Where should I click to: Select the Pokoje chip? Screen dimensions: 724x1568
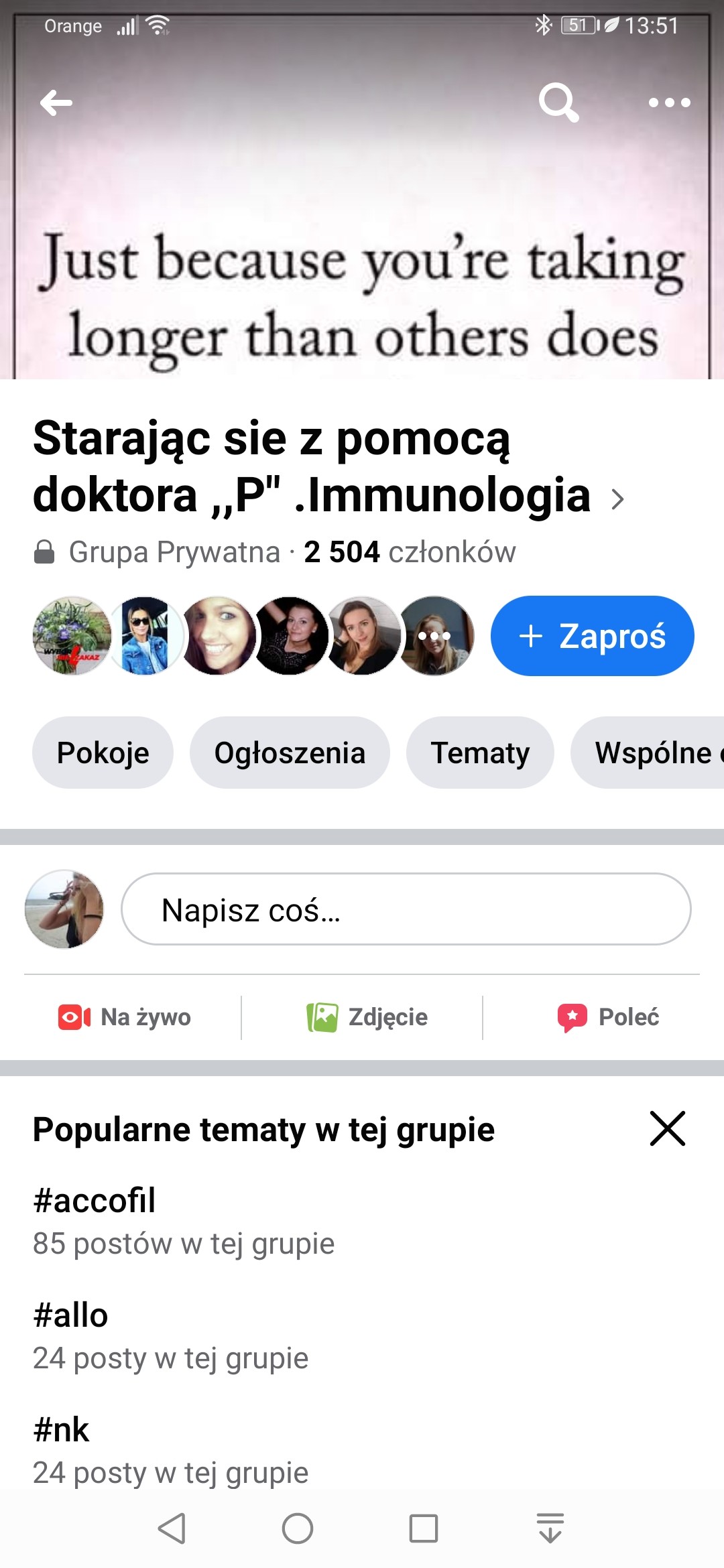(x=103, y=753)
